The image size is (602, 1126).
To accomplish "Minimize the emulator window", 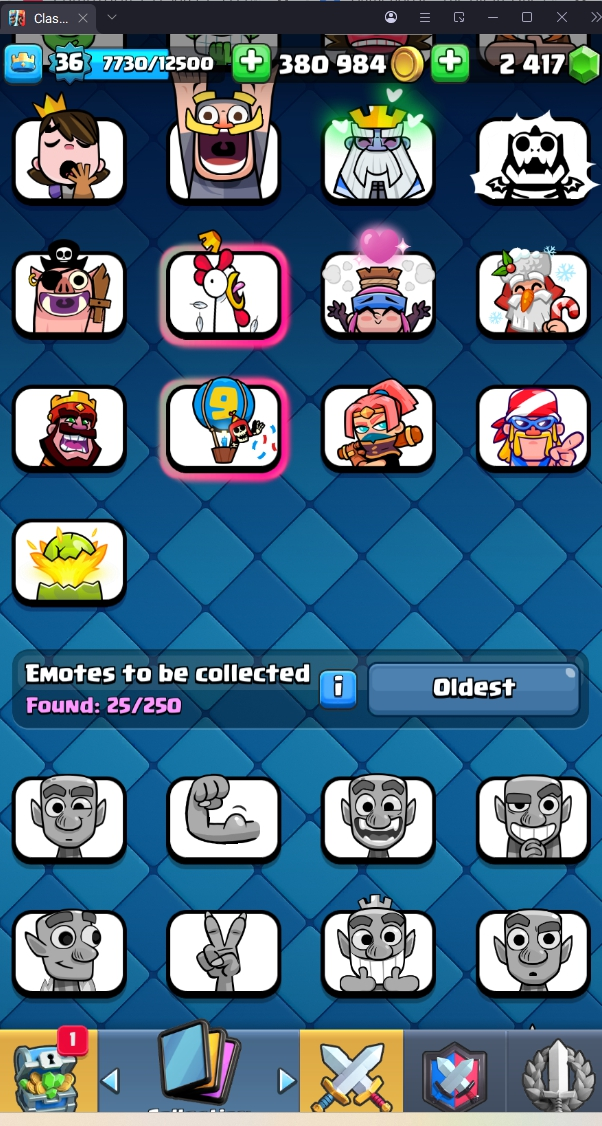I will tap(492, 17).
